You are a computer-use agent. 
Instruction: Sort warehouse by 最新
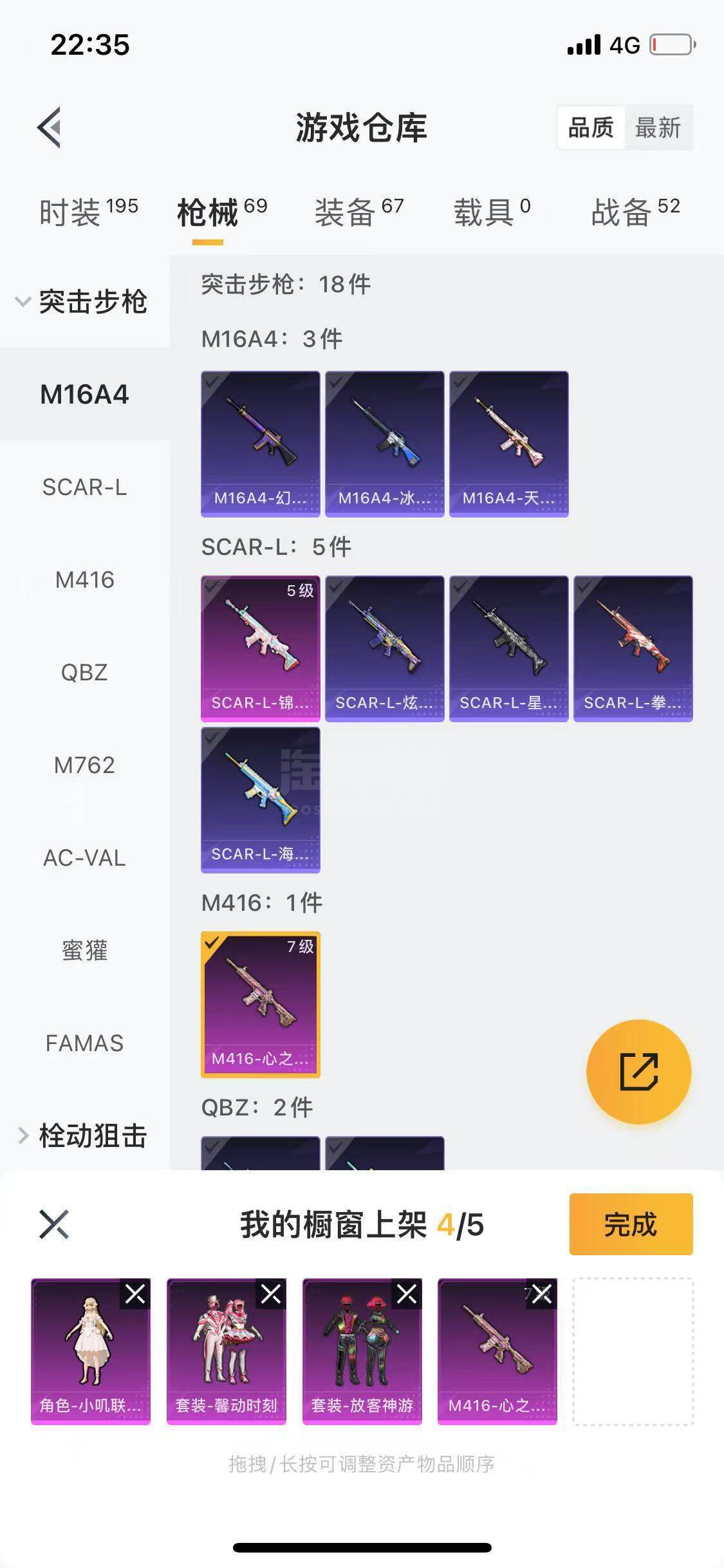click(658, 127)
